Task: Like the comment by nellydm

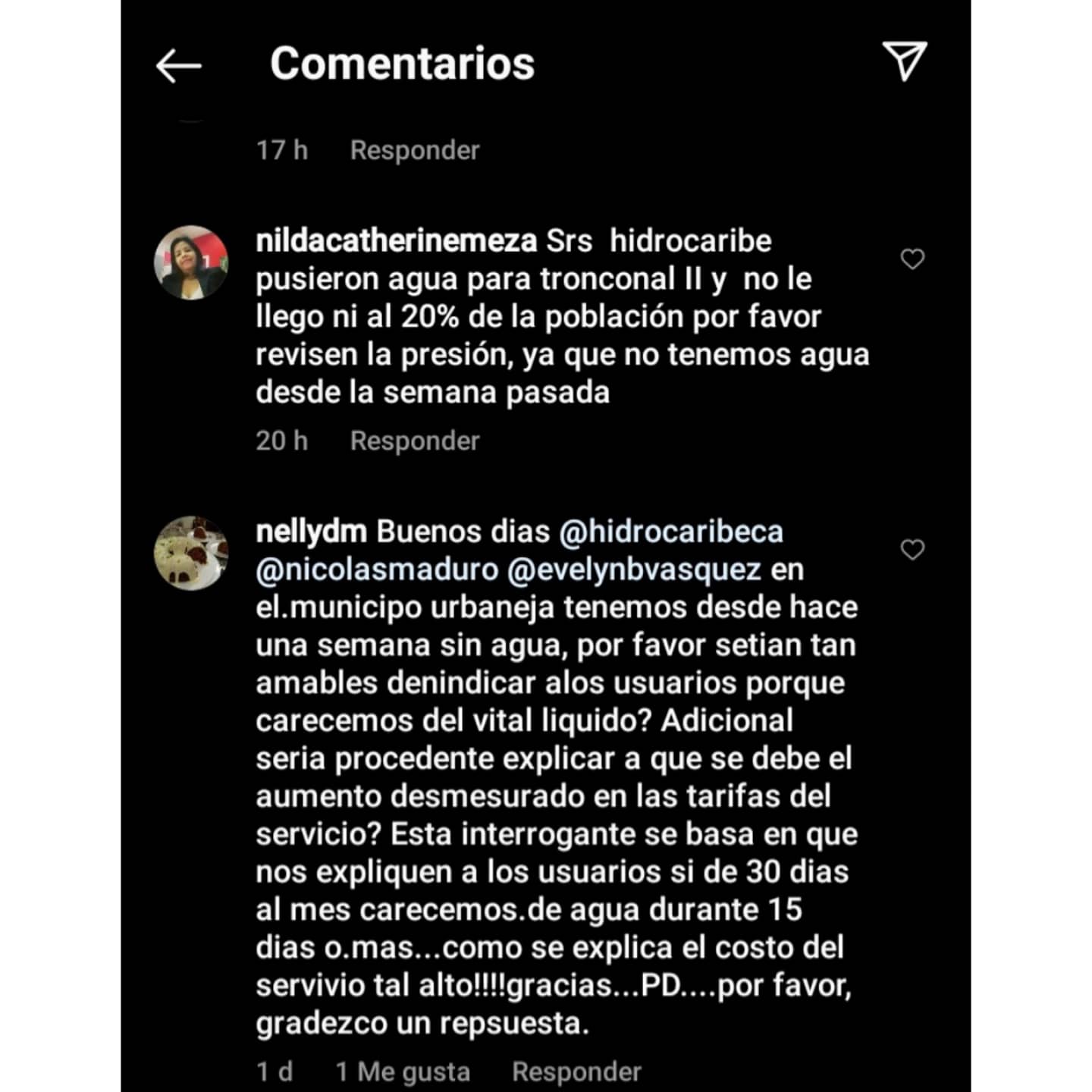Action: tap(912, 550)
